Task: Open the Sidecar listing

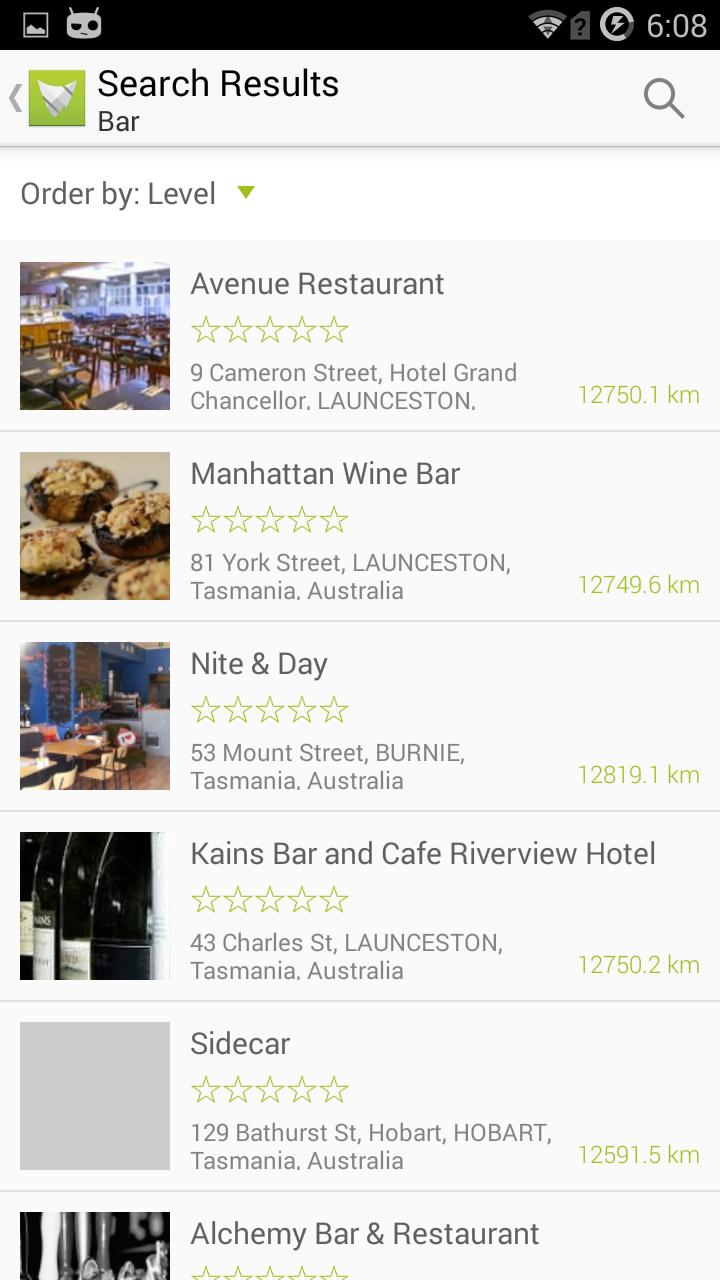Action: pos(360,1095)
